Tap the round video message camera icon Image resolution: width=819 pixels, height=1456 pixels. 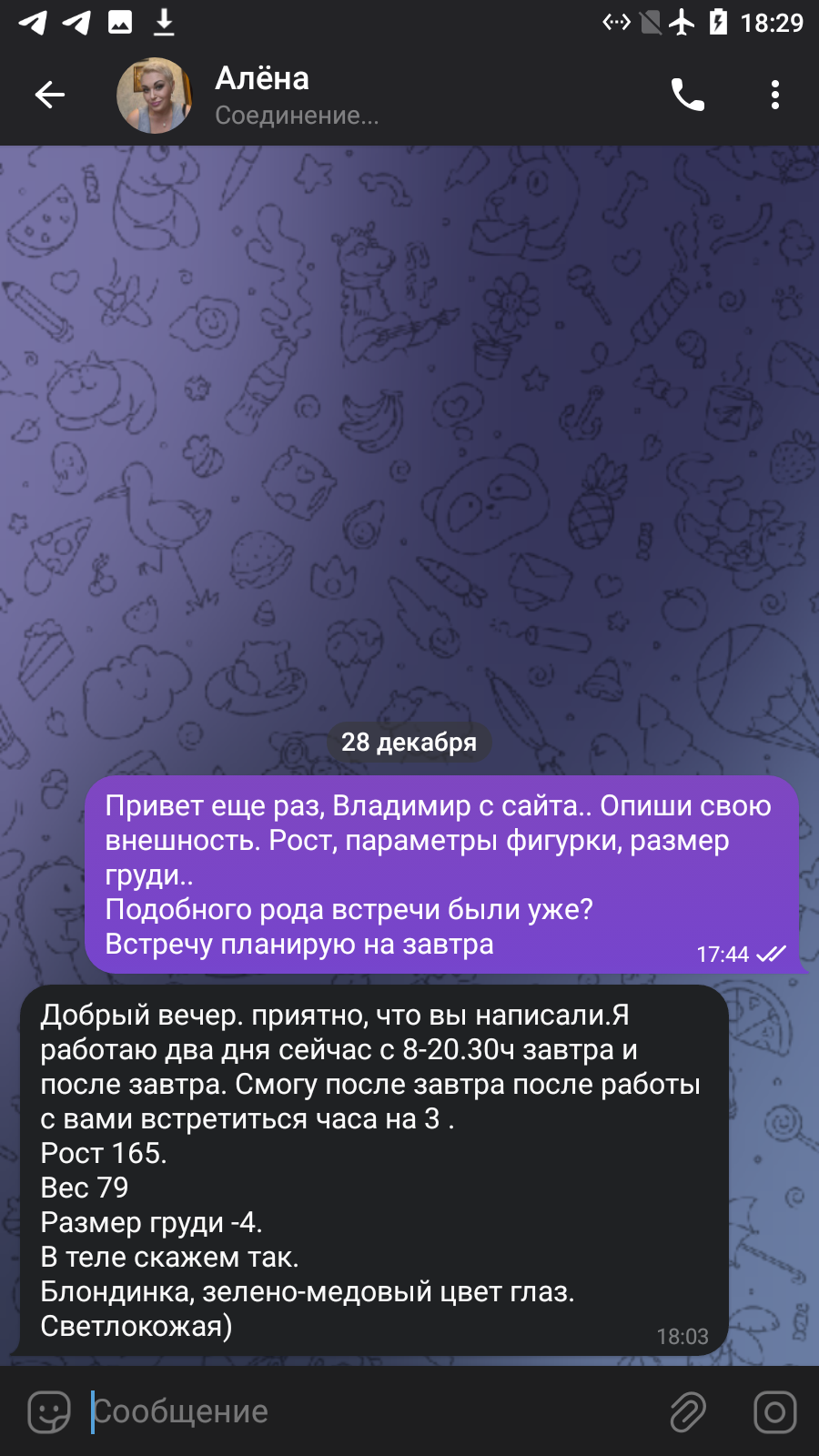point(775,1412)
